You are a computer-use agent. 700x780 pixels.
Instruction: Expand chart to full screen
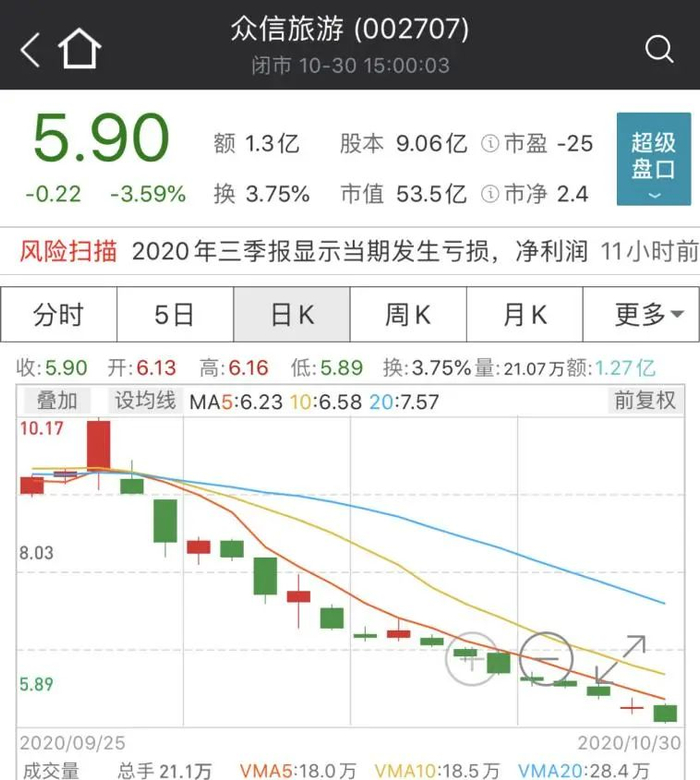pyautogui.click(x=621, y=659)
